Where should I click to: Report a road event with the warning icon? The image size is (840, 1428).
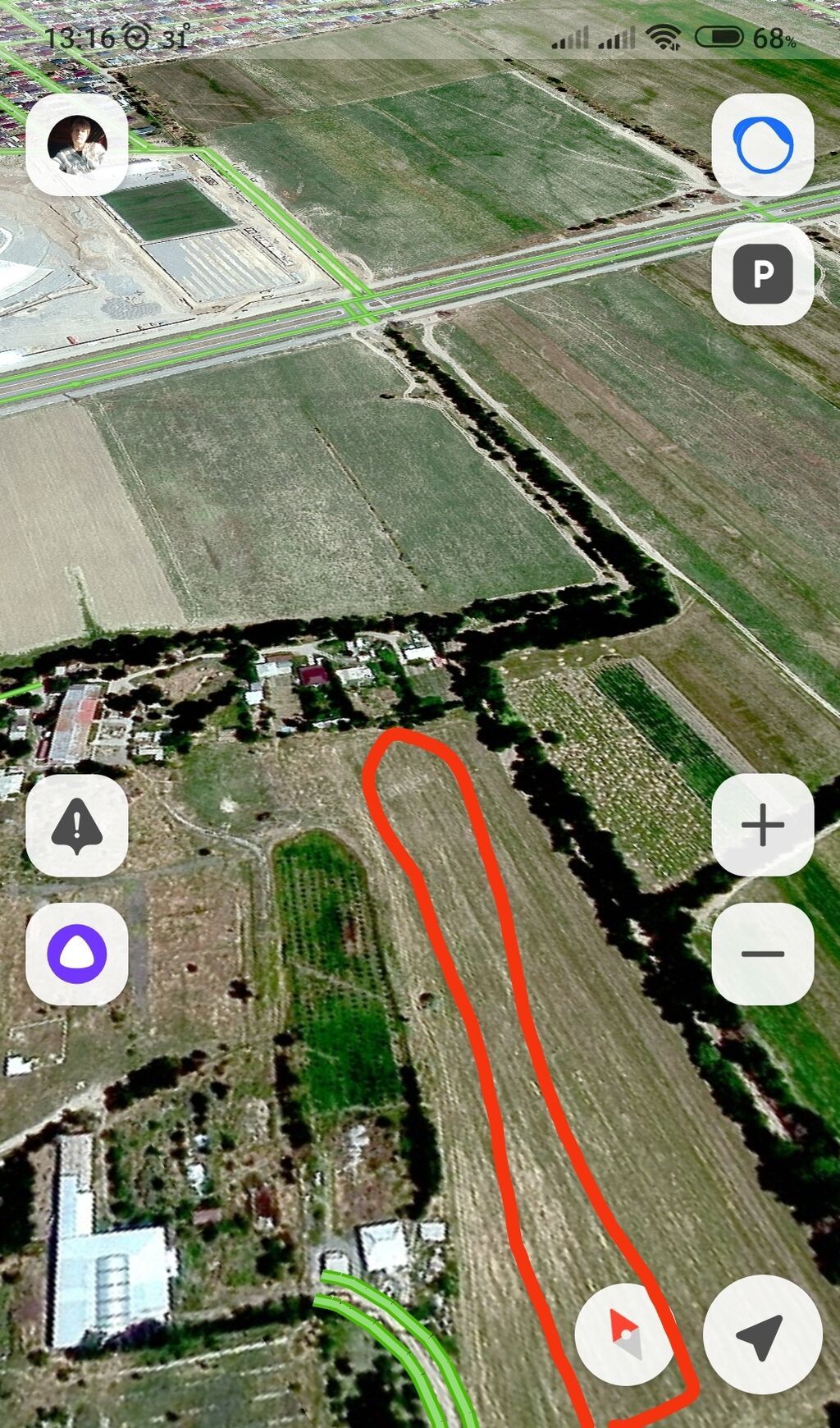[x=77, y=826]
